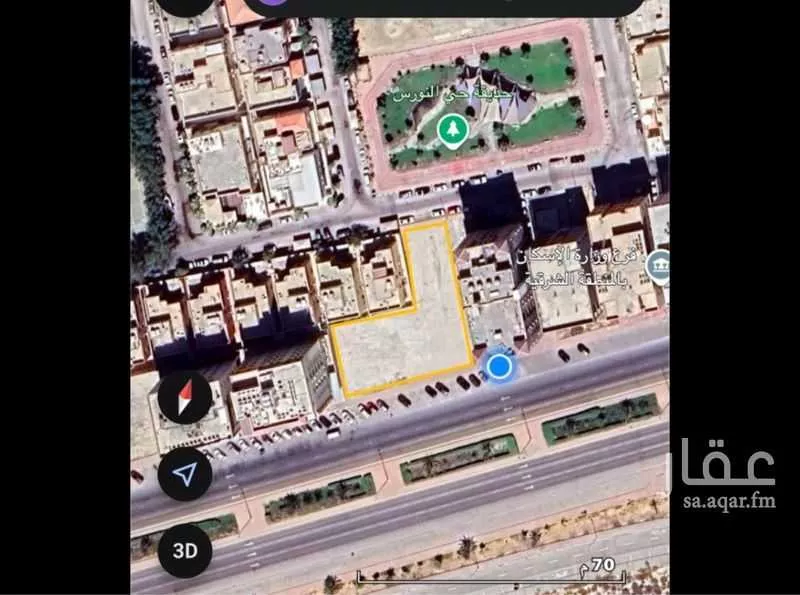Center the map on my location
The image size is (800, 595).
[185, 474]
